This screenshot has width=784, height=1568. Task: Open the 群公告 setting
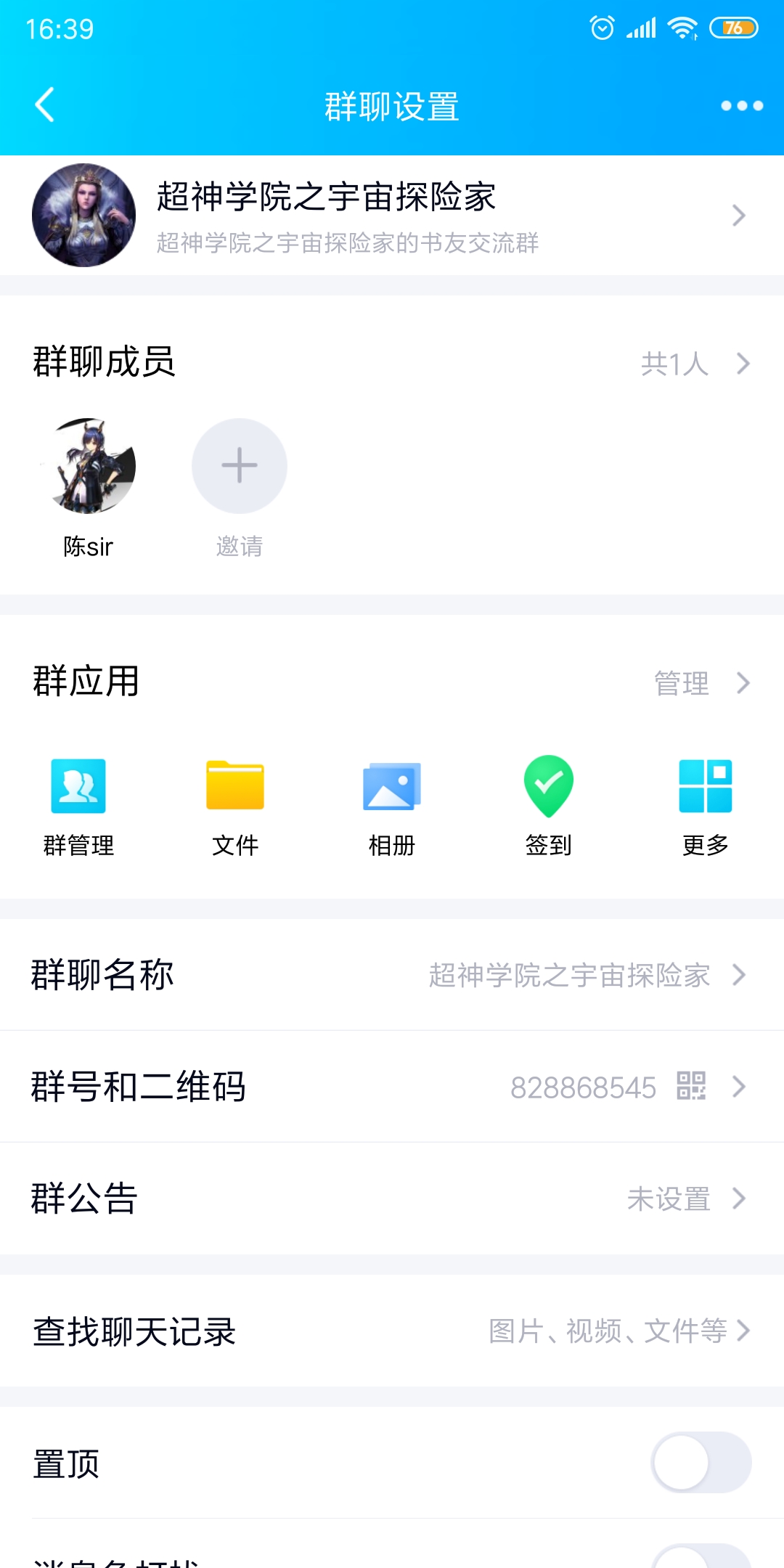pyautogui.click(x=392, y=1199)
